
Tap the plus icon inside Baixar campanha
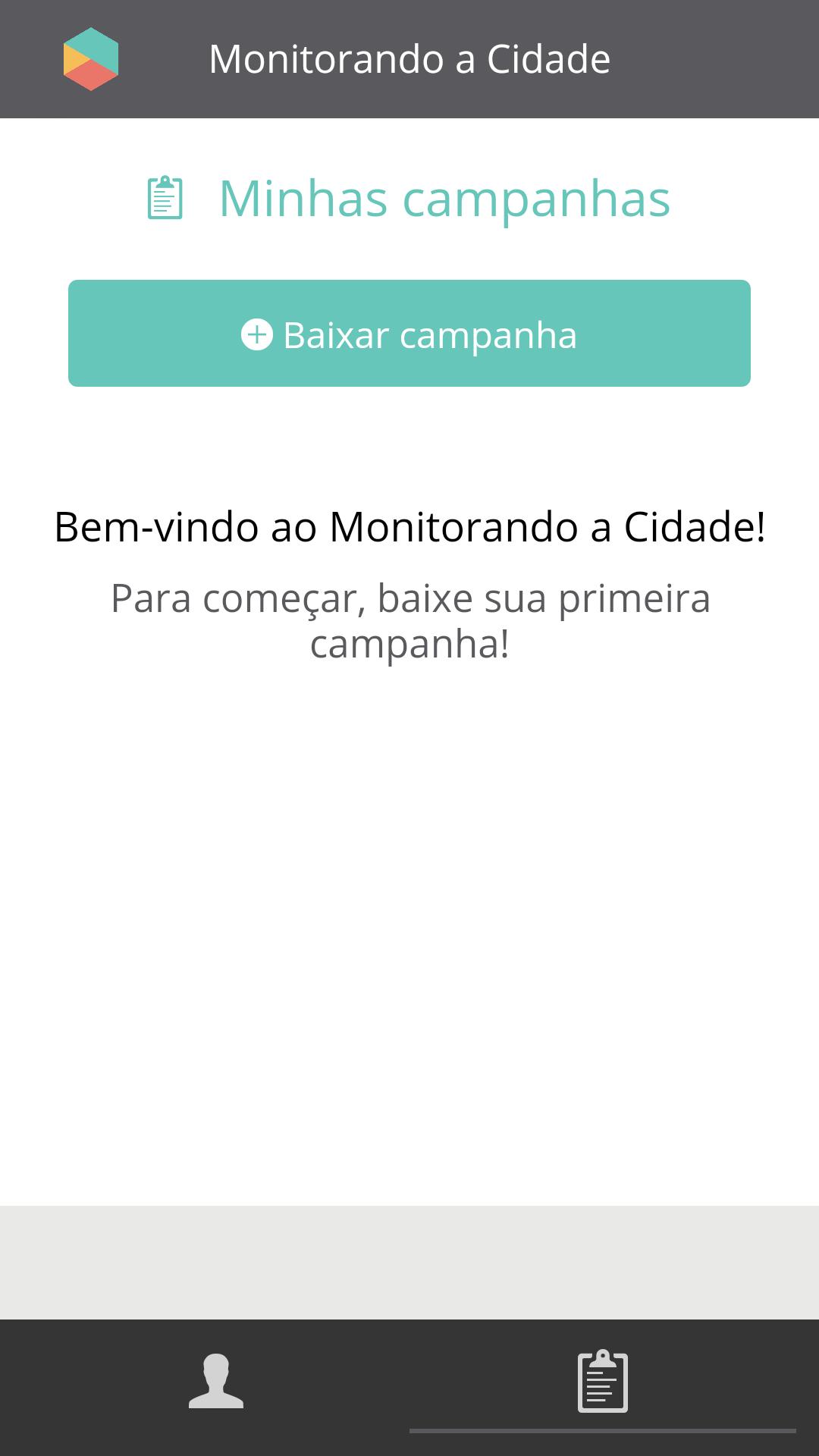256,334
